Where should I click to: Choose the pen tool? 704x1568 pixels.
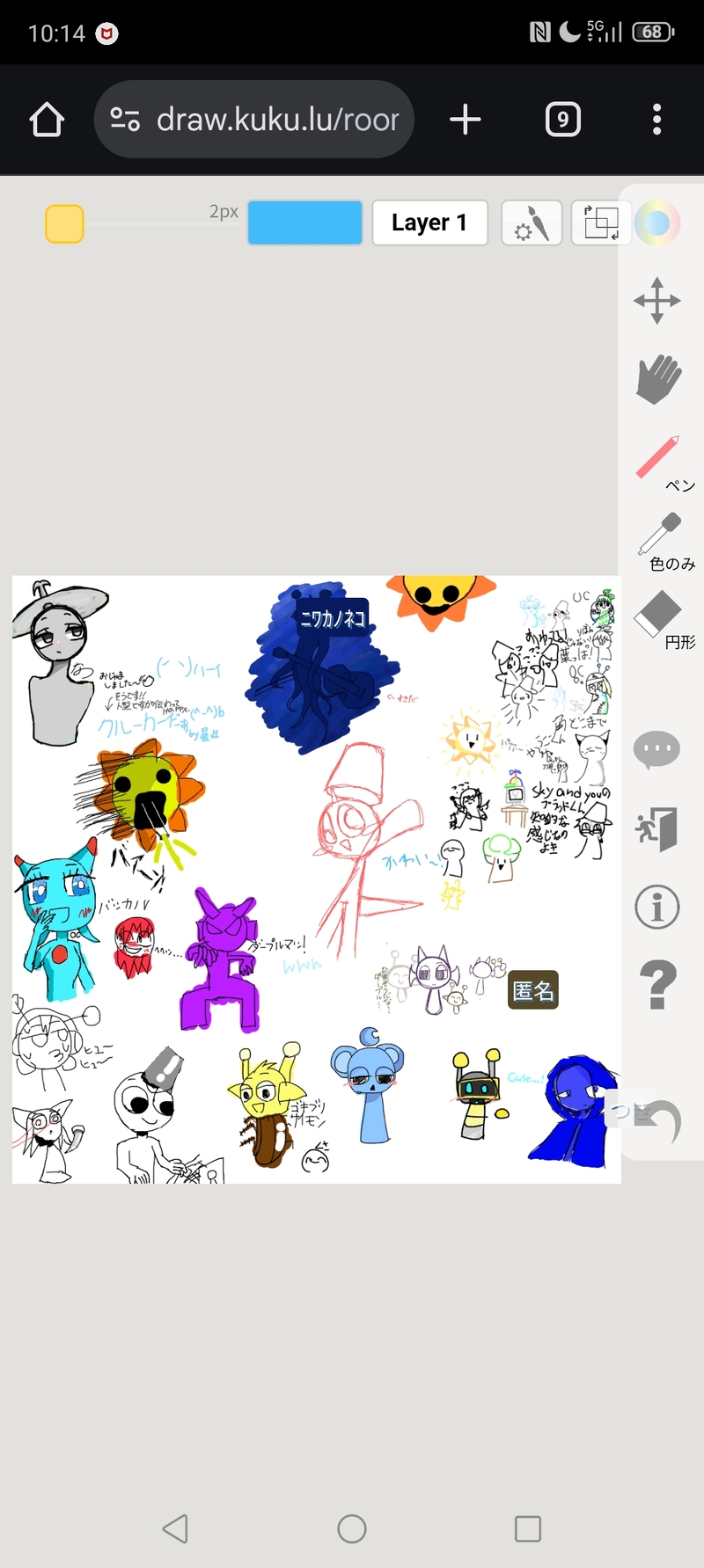point(659,458)
